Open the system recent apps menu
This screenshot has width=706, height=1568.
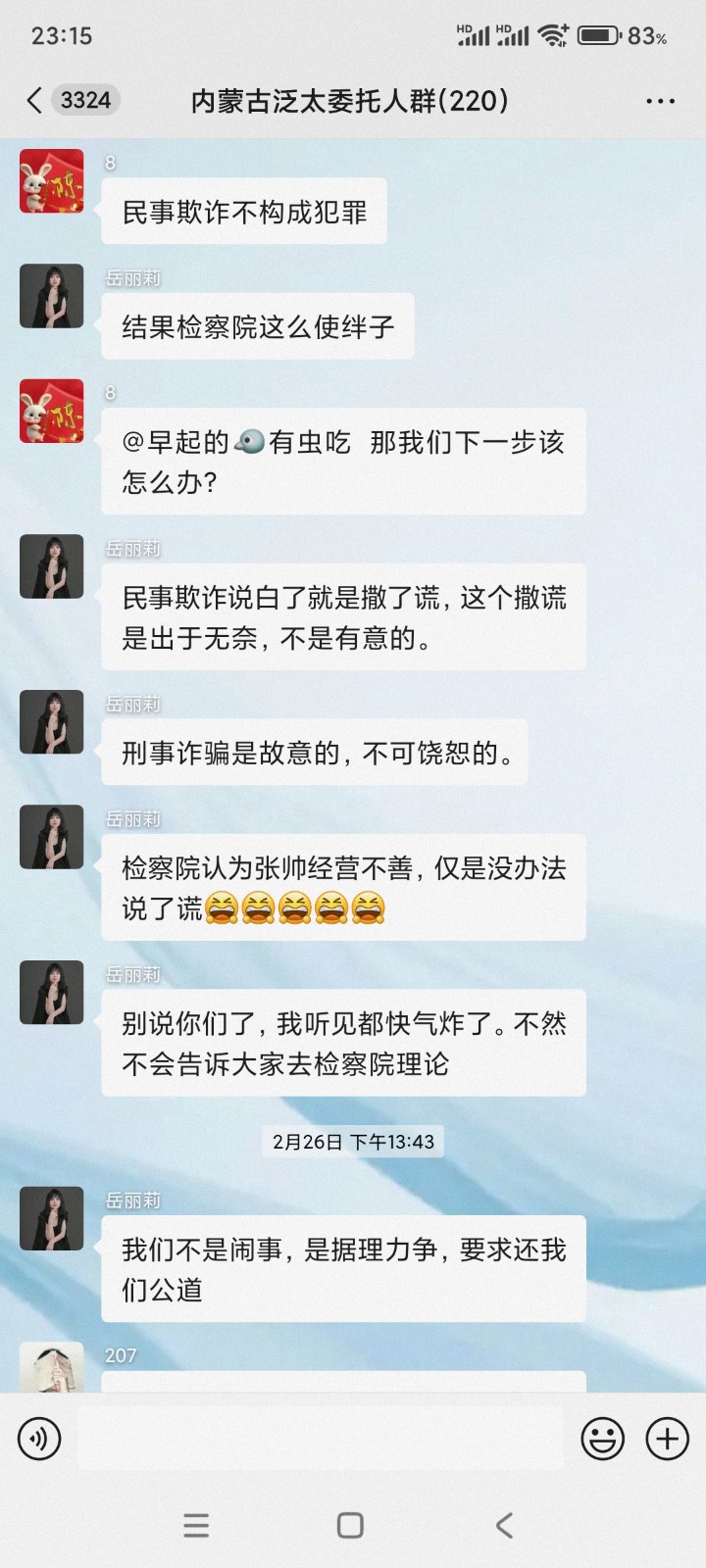click(196, 1525)
